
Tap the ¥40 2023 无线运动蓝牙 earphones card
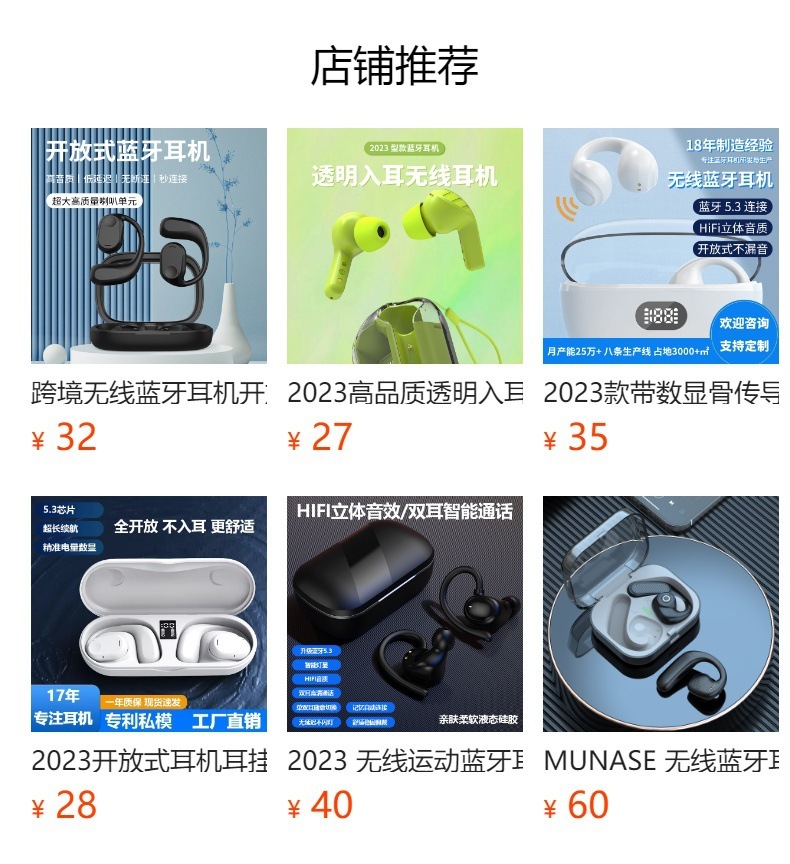[404, 614]
